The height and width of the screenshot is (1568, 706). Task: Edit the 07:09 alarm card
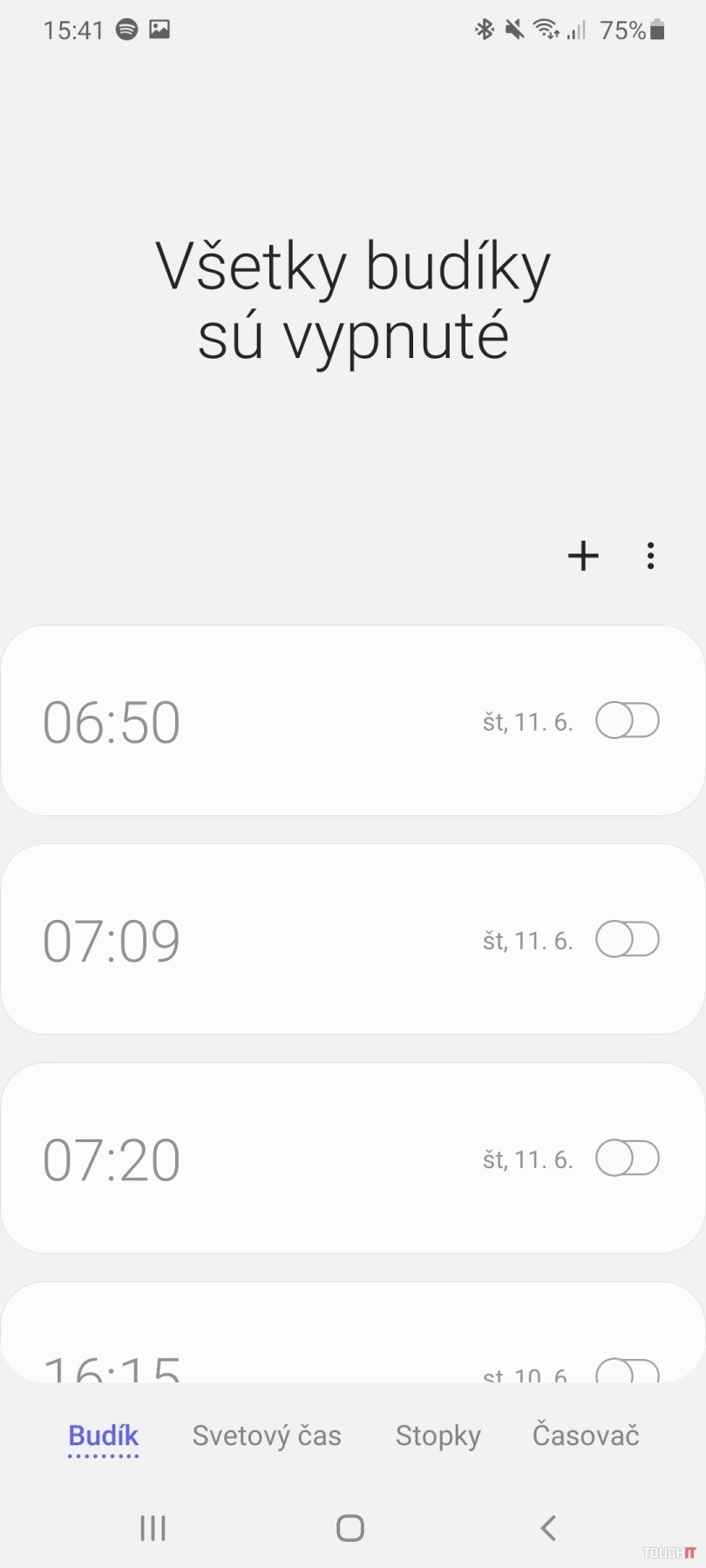261,940
